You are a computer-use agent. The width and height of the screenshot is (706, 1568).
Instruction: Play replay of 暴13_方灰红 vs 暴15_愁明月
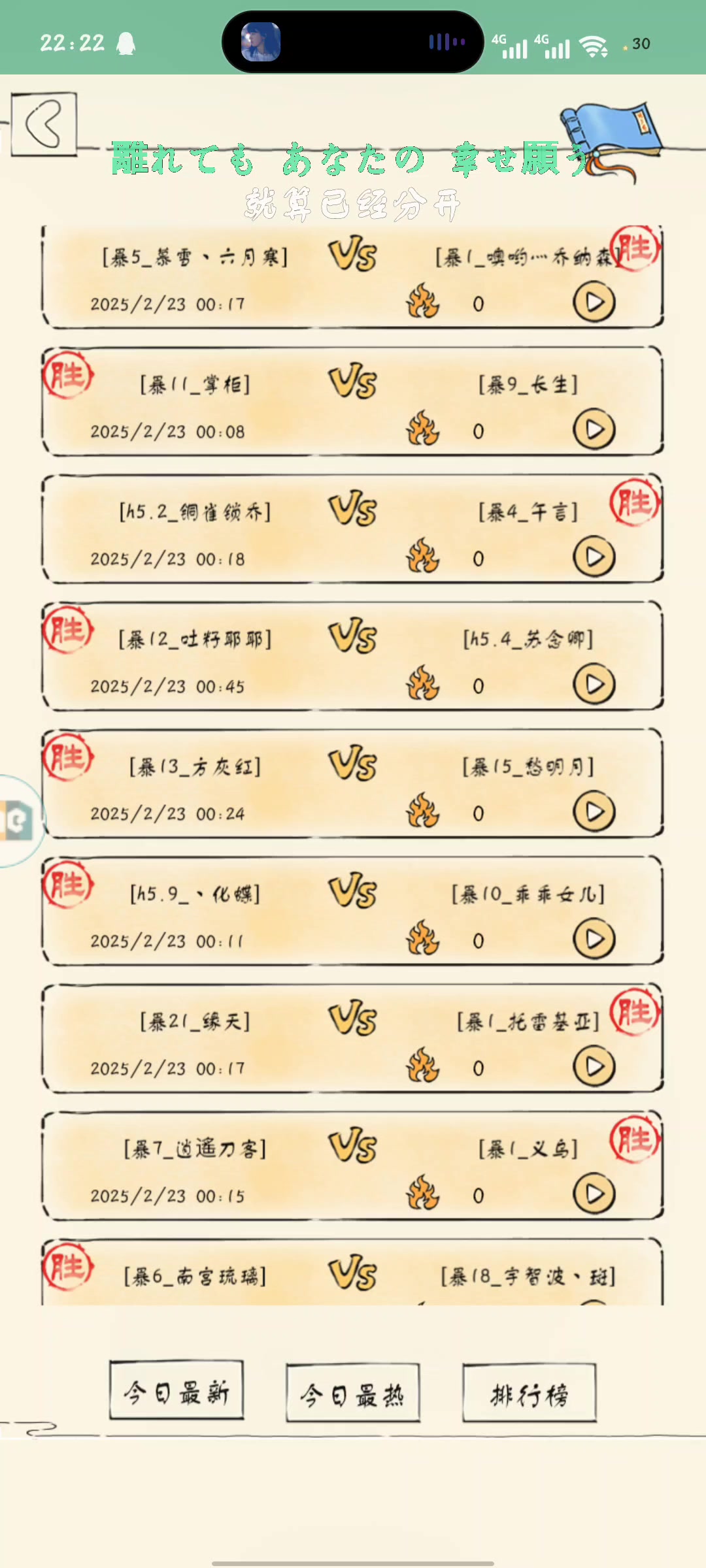(x=594, y=812)
